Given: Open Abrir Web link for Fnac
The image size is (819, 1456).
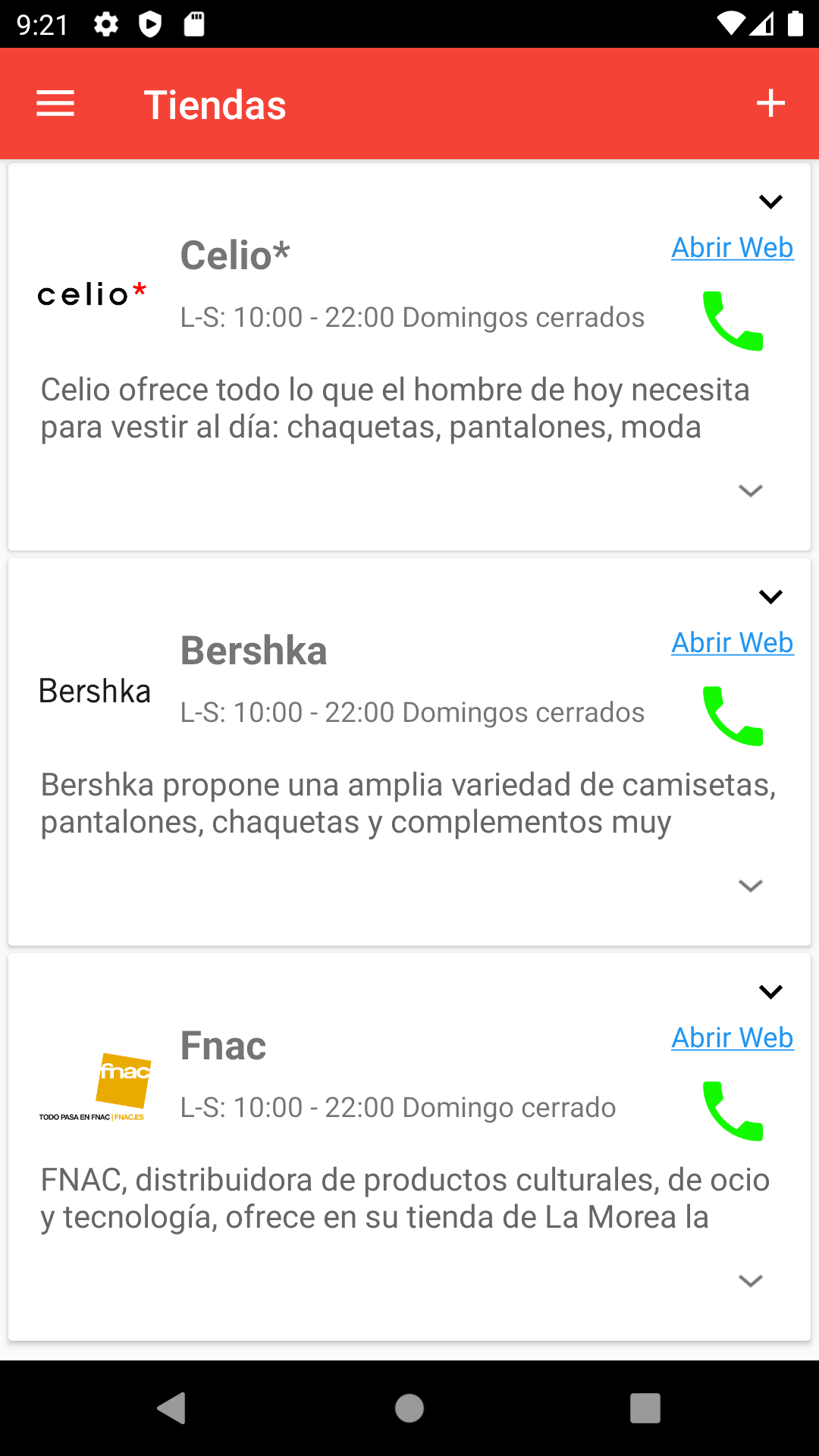Looking at the screenshot, I should [x=732, y=1037].
